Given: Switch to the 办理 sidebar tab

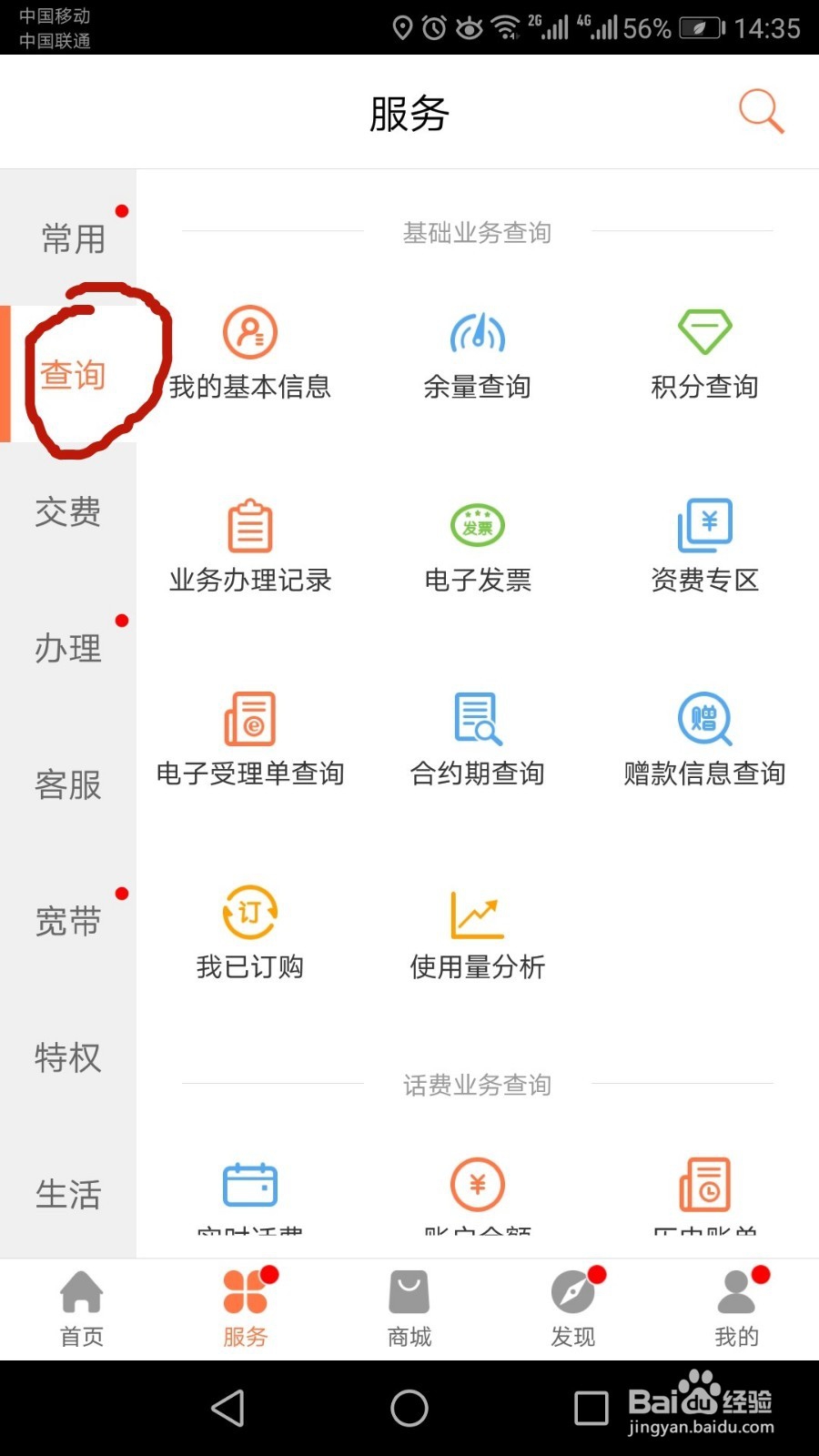Looking at the screenshot, I should pos(68,648).
